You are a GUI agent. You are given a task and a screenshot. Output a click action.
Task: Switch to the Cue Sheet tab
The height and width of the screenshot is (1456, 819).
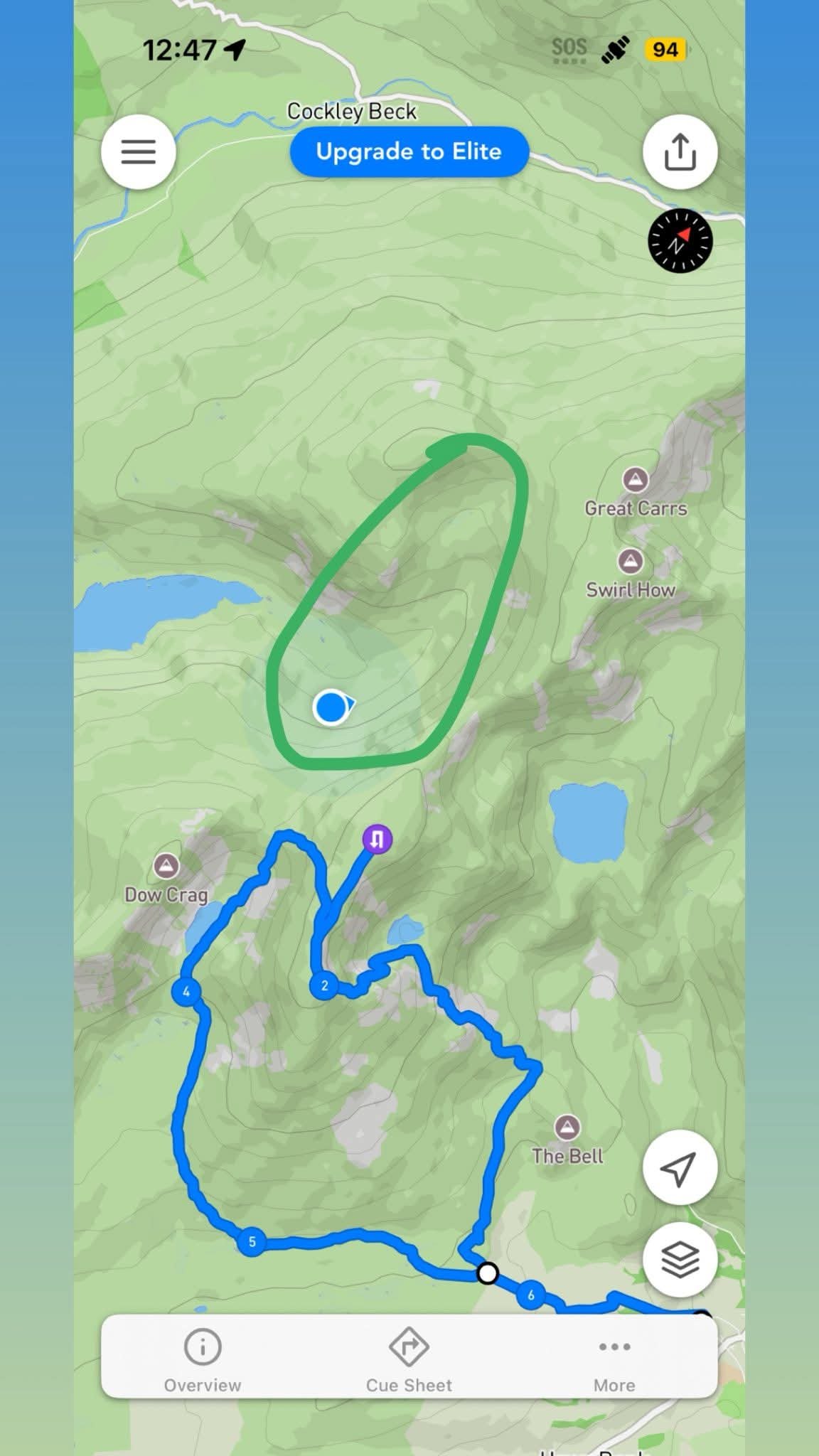click(x=409, y=1359)
